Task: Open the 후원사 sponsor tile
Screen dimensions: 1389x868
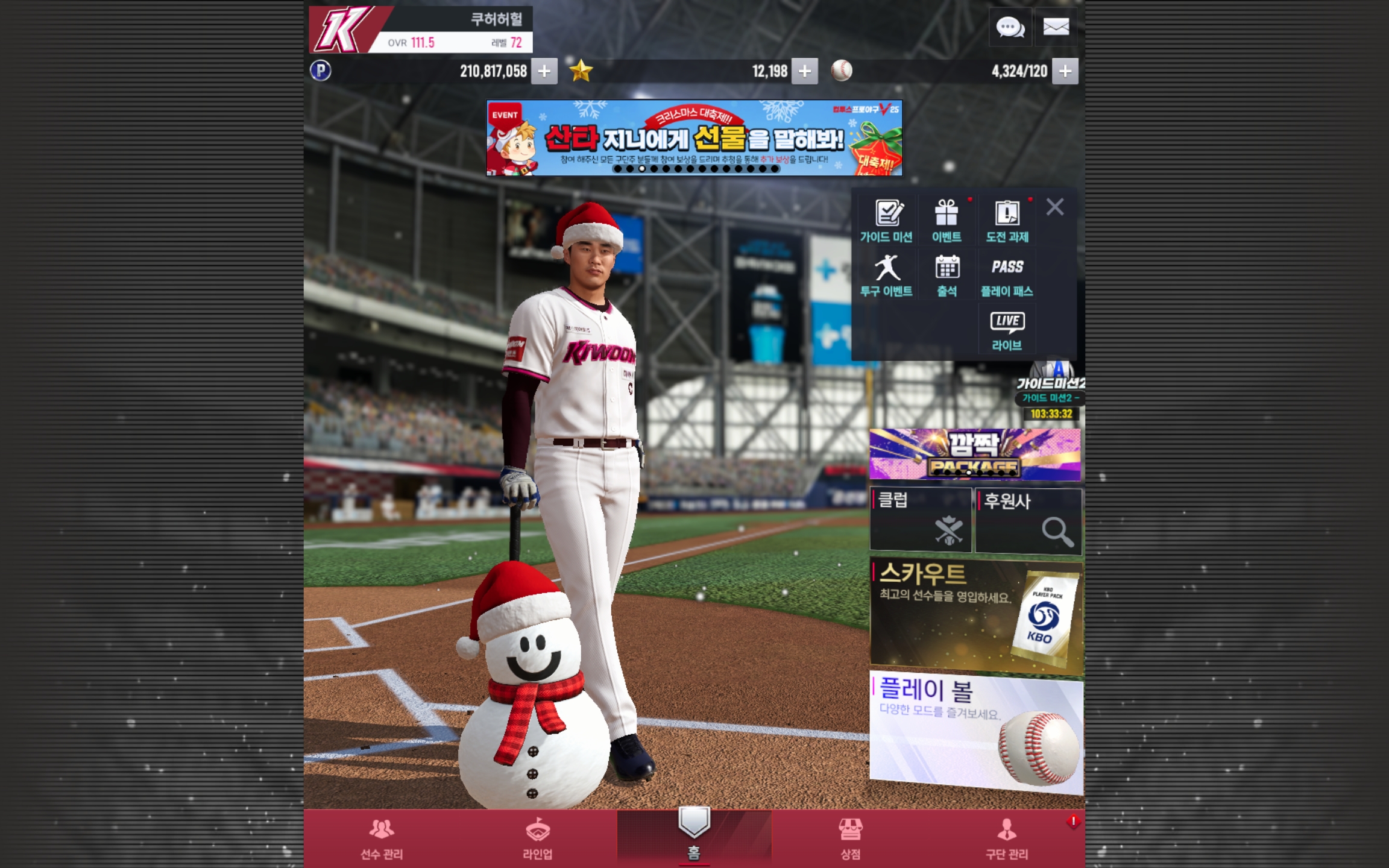Action: [x=1028, y=520]
